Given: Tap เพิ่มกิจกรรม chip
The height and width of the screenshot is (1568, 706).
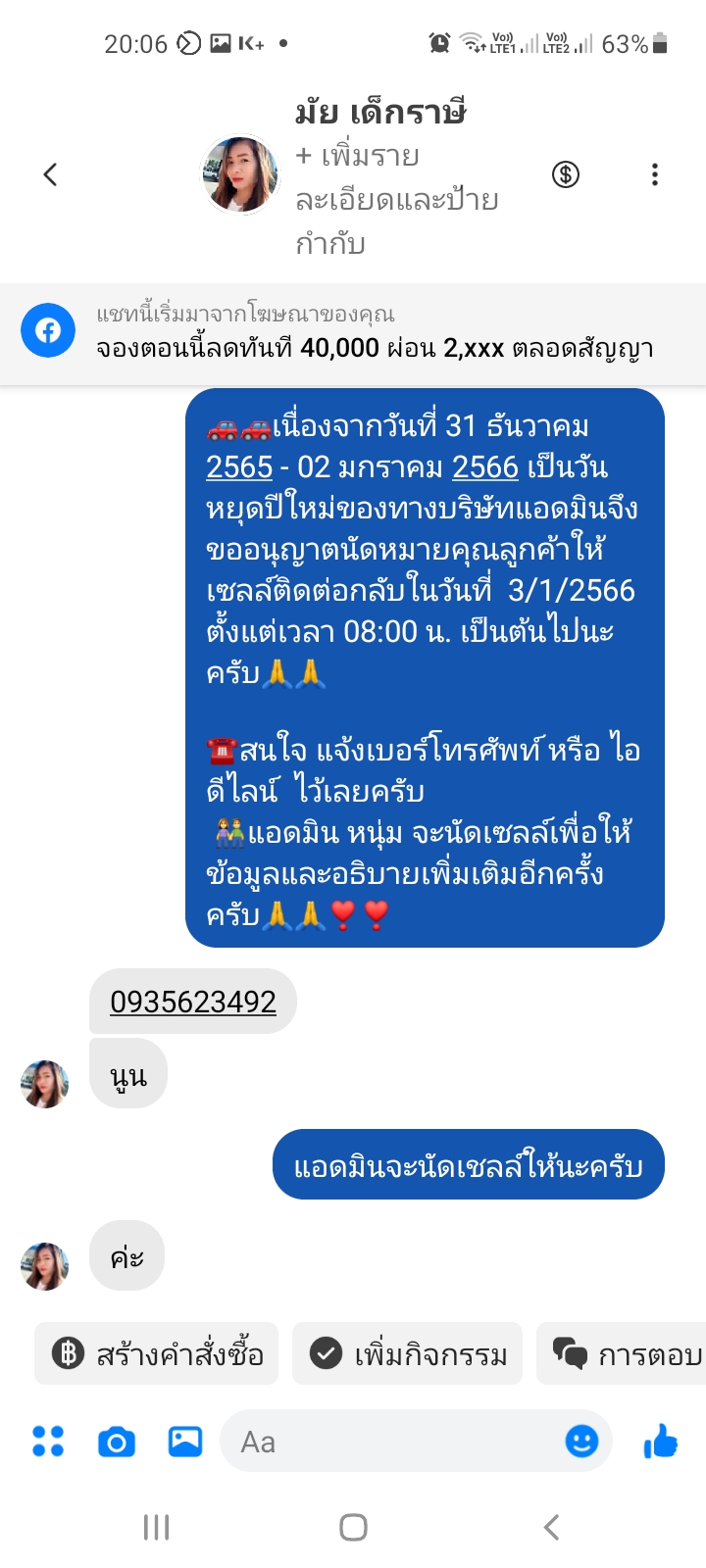Looking at the screenshot, I should [408, 1354].
